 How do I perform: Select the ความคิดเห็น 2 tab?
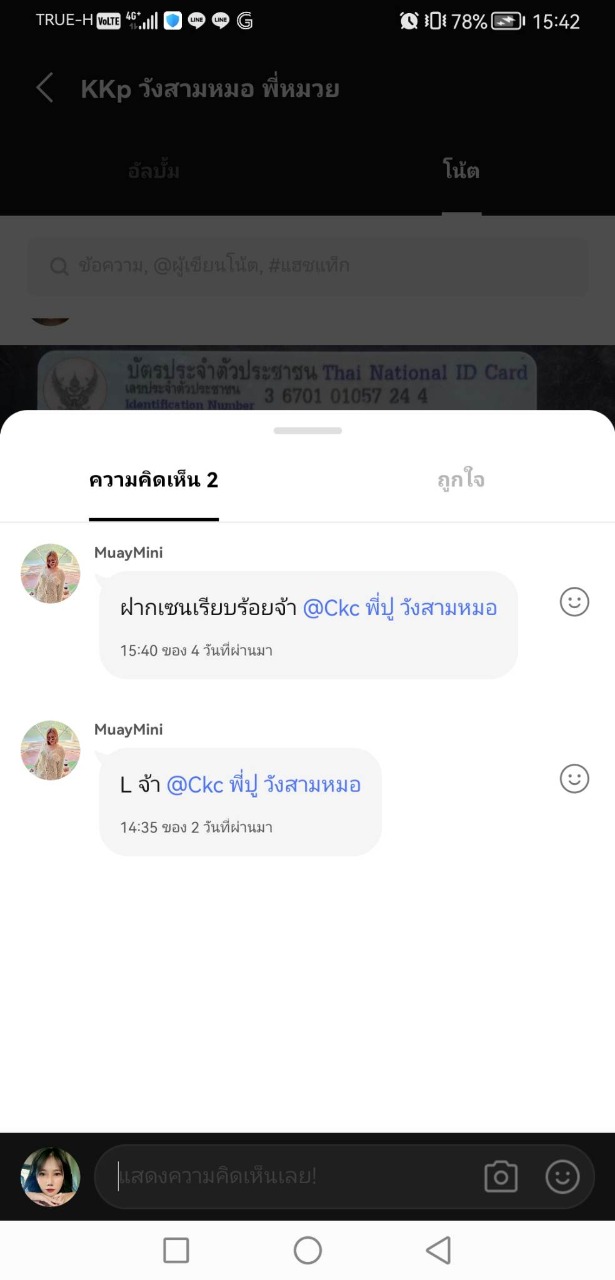pos(153,480)
